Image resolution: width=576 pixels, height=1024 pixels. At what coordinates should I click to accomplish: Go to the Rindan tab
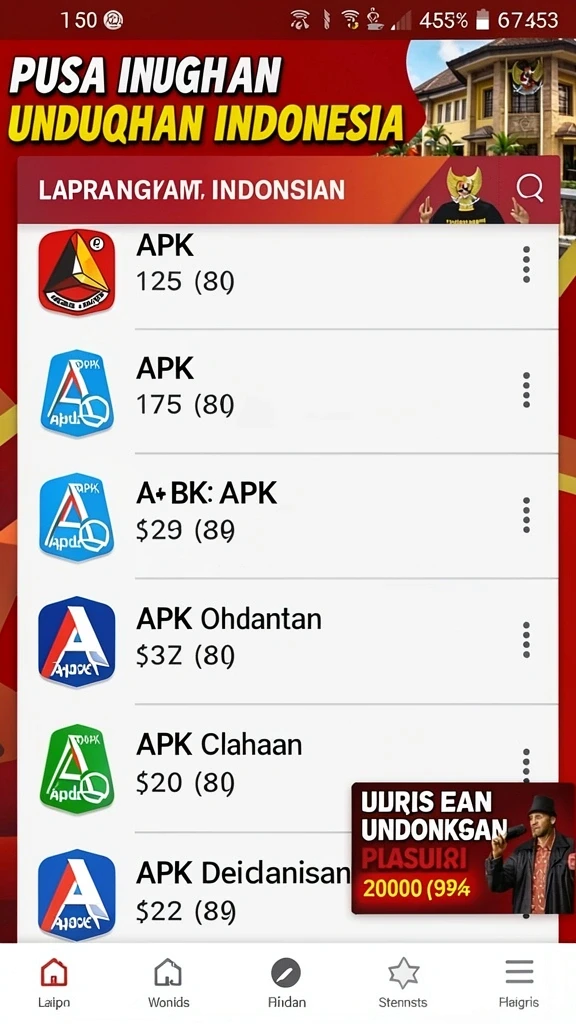286,984
